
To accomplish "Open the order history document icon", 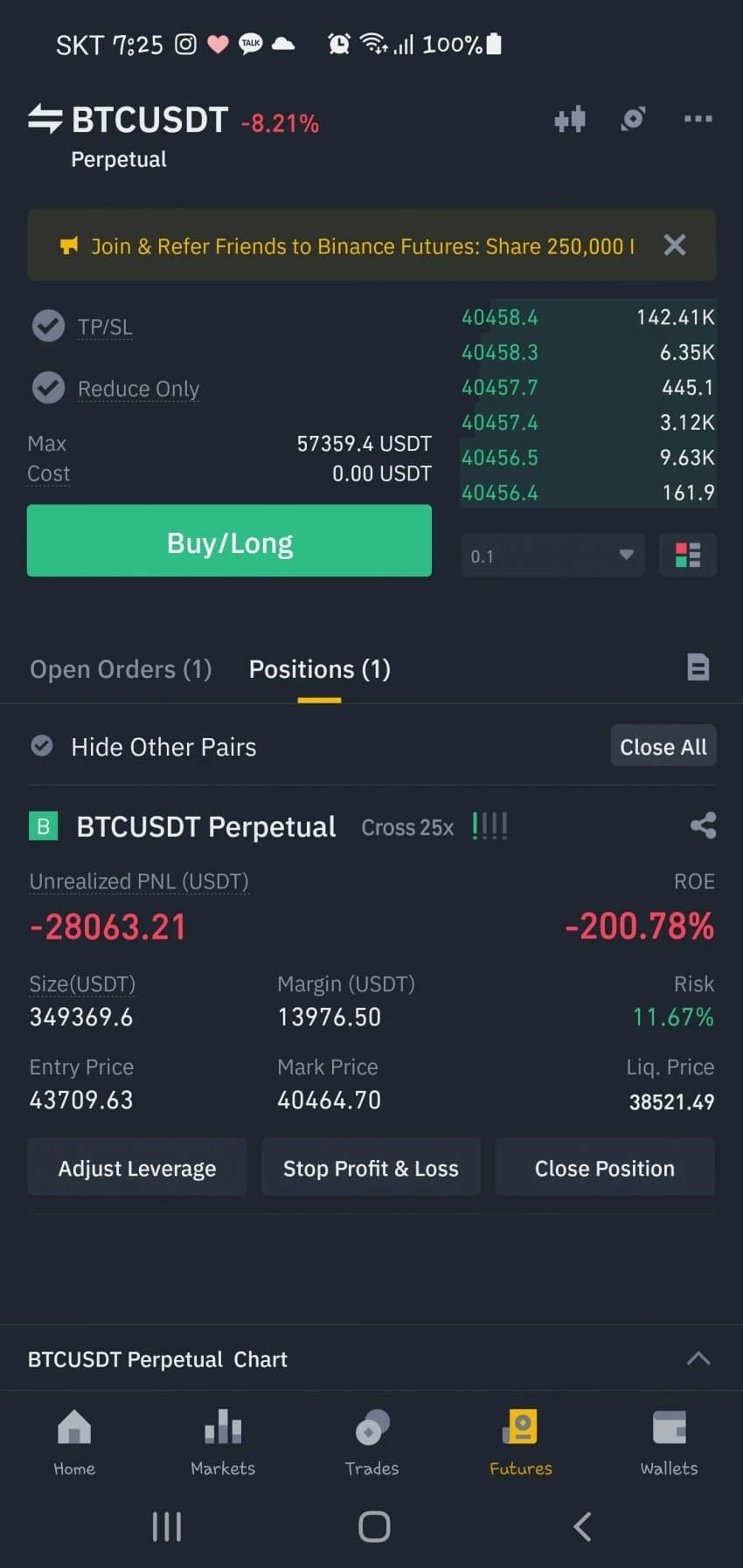I will tap(698, 668).
